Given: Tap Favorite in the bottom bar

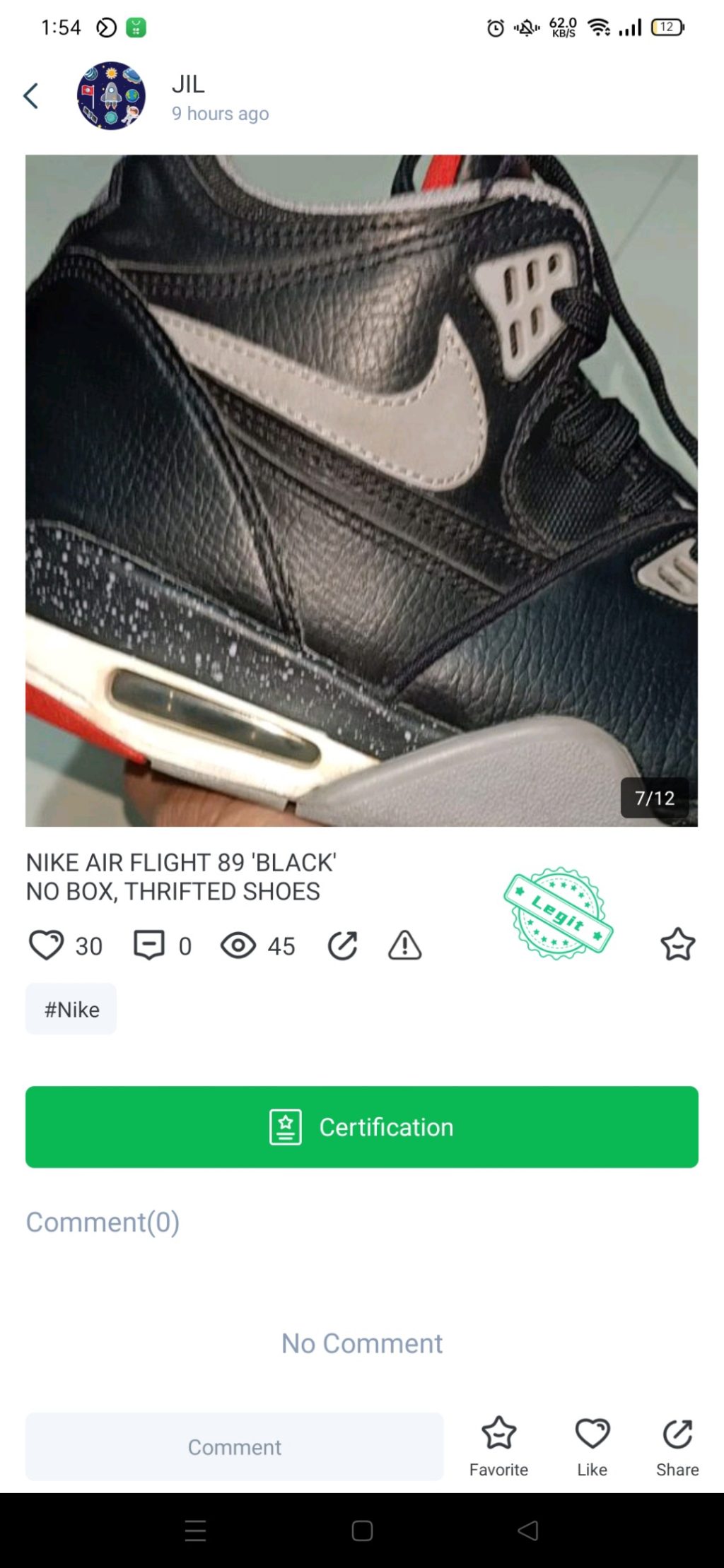Looking at the screenshot, I should point(498,1446).
